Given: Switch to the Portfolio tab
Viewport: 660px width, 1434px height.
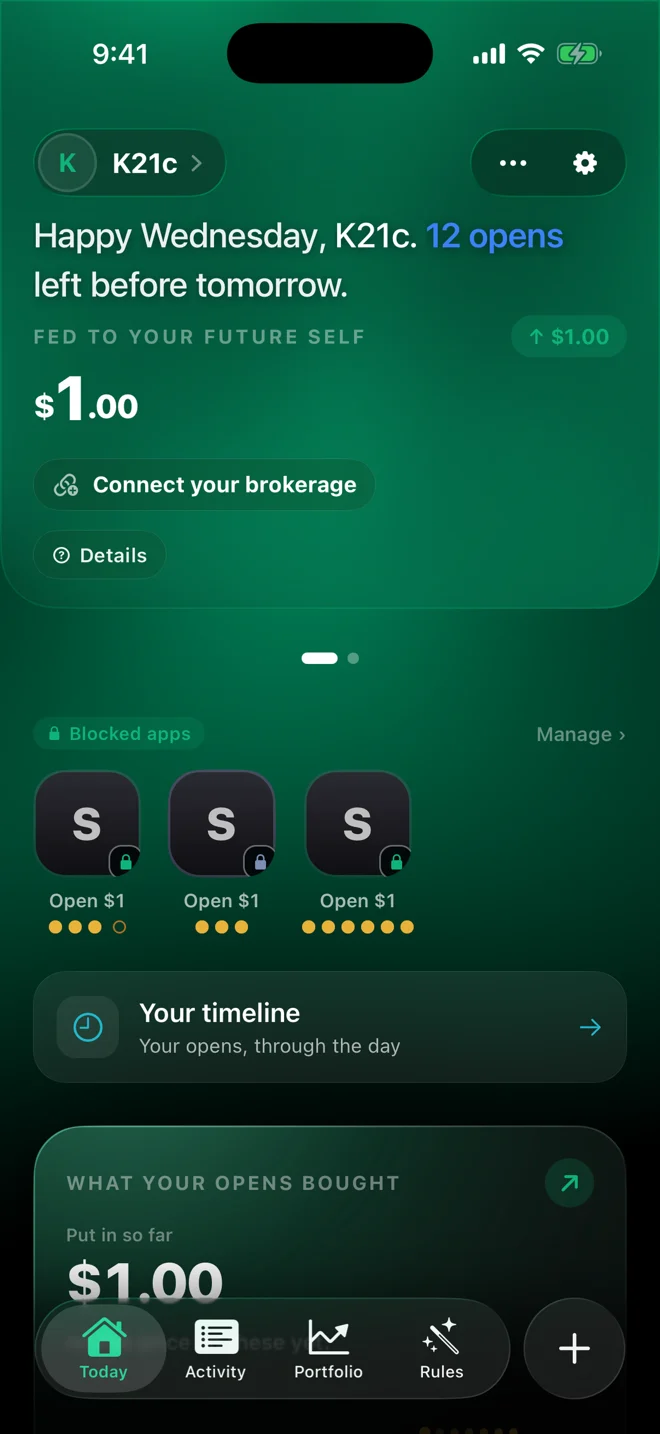Looking at the screenshot, I should 328,1349.
